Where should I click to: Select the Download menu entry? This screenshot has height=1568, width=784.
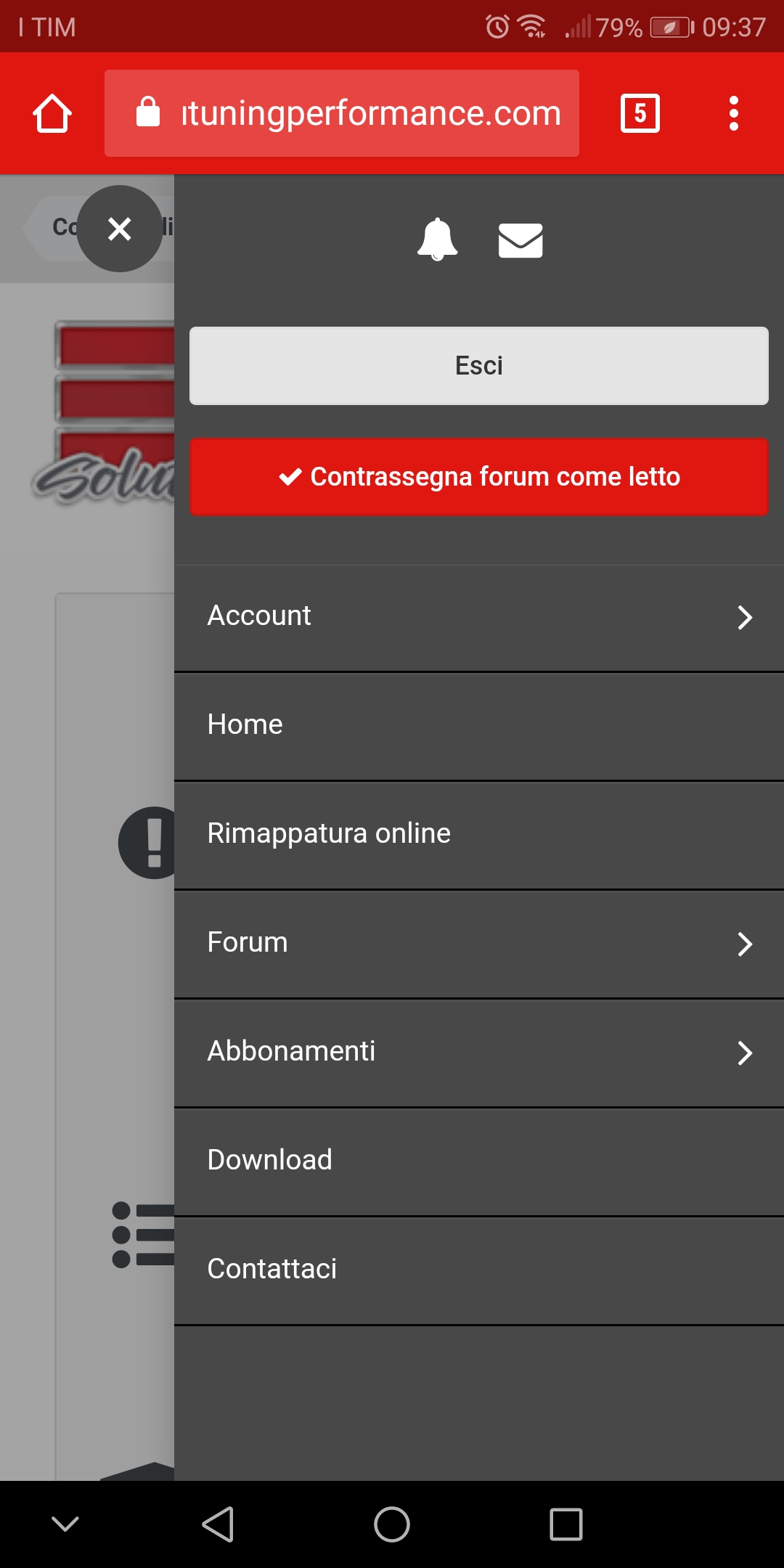pyautogui.click(x=479, y=1161)
